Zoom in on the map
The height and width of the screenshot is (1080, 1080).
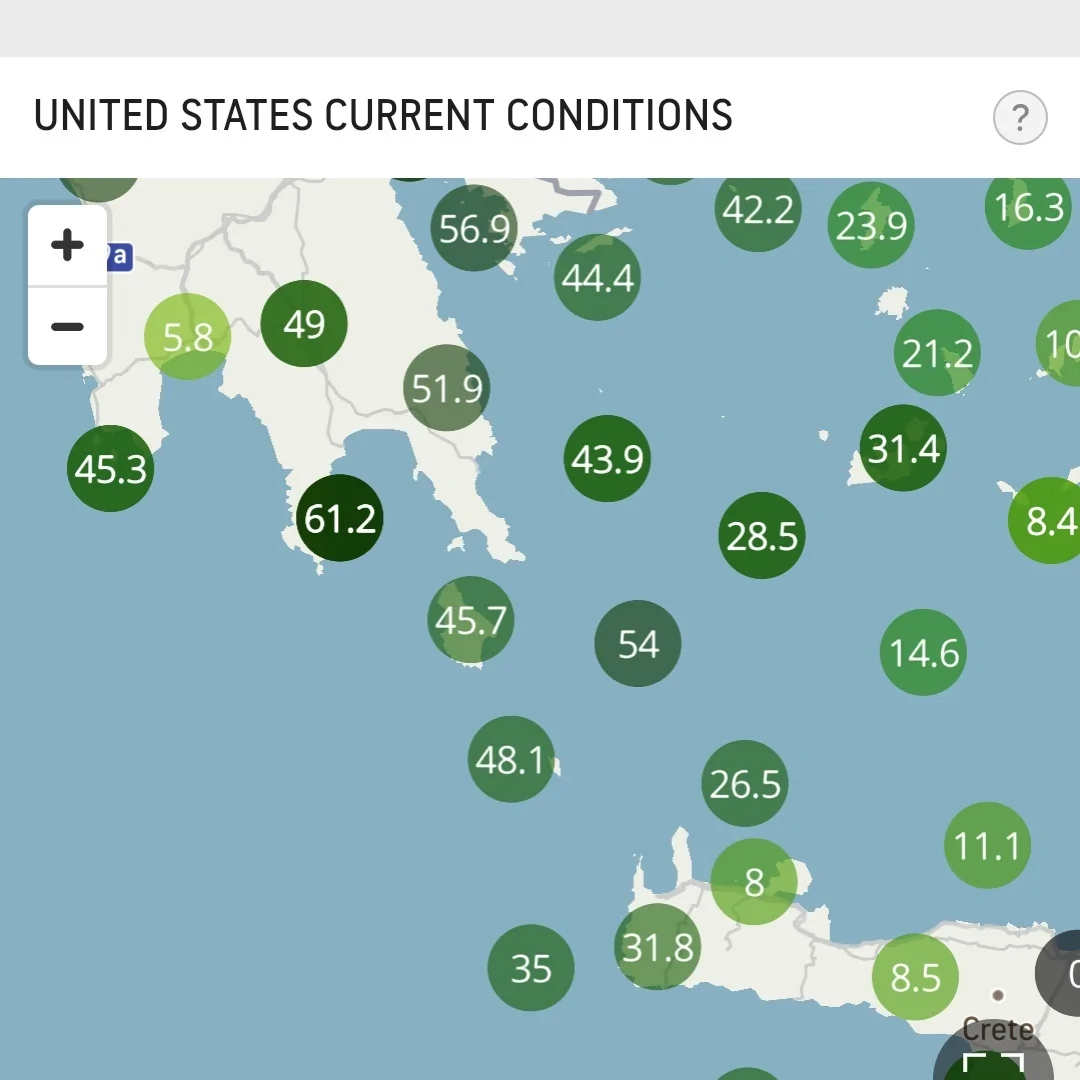click(x=67, y=245)
